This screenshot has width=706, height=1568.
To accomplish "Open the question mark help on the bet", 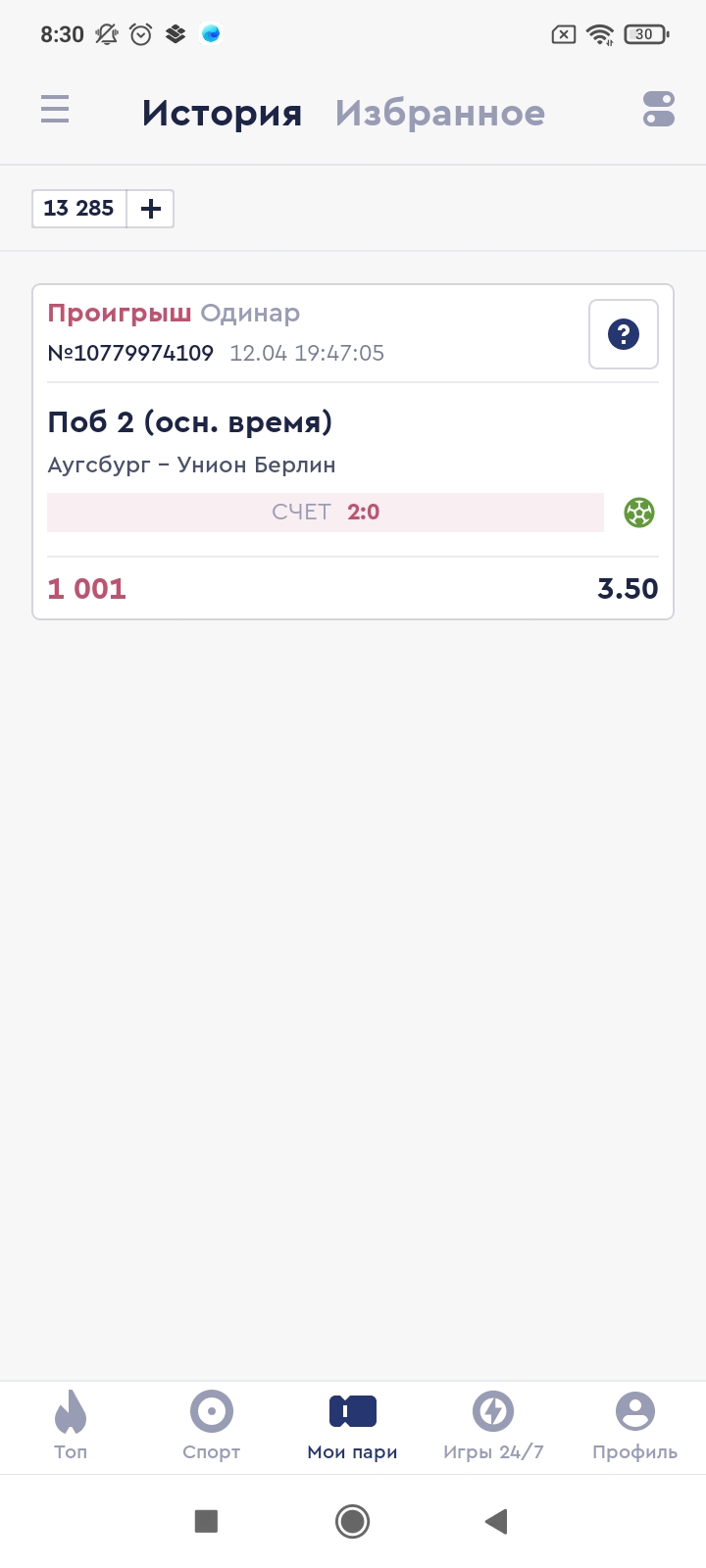I will (x=624, y=335).
